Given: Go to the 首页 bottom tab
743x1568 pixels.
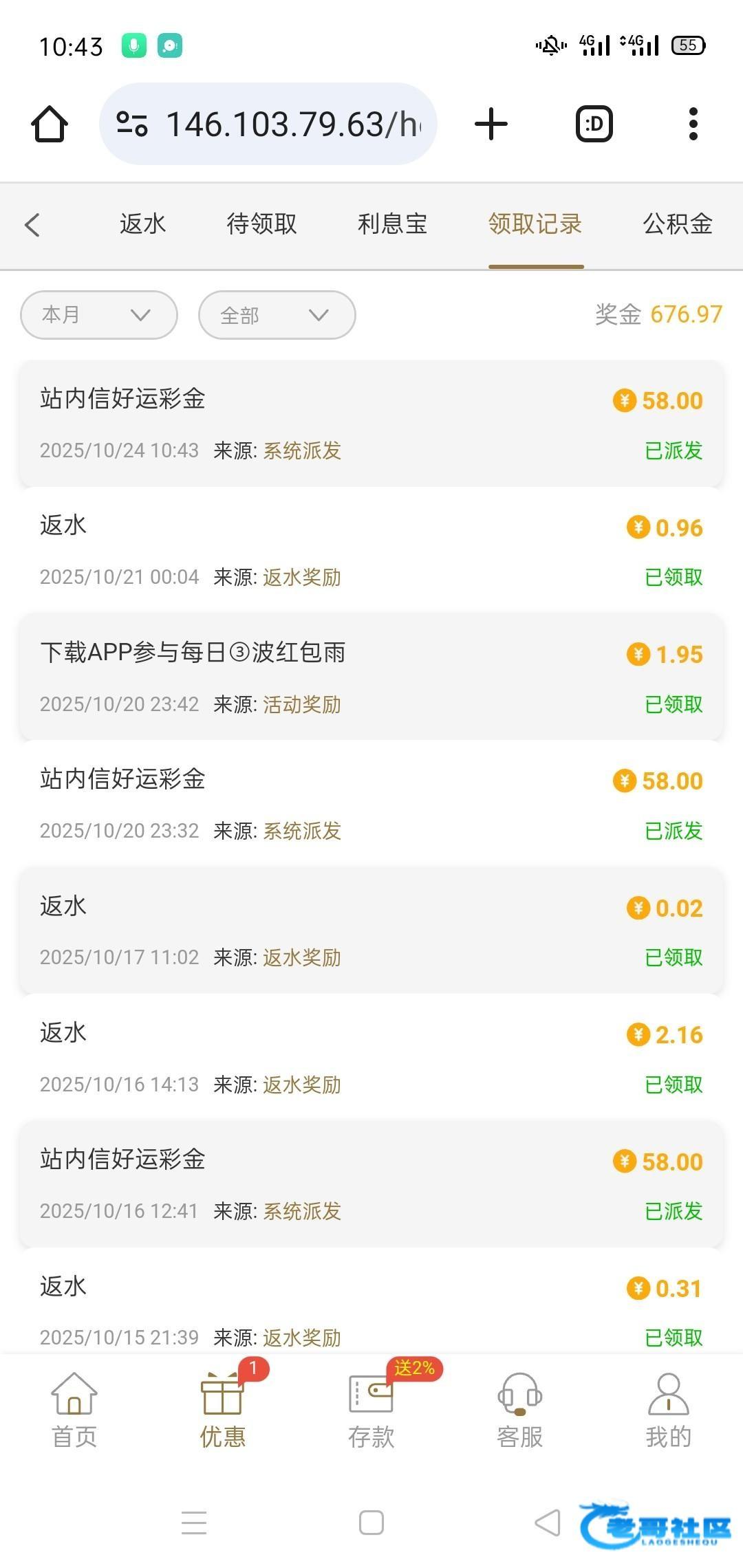Looking at the screenshot, I should click(74, 1410).
